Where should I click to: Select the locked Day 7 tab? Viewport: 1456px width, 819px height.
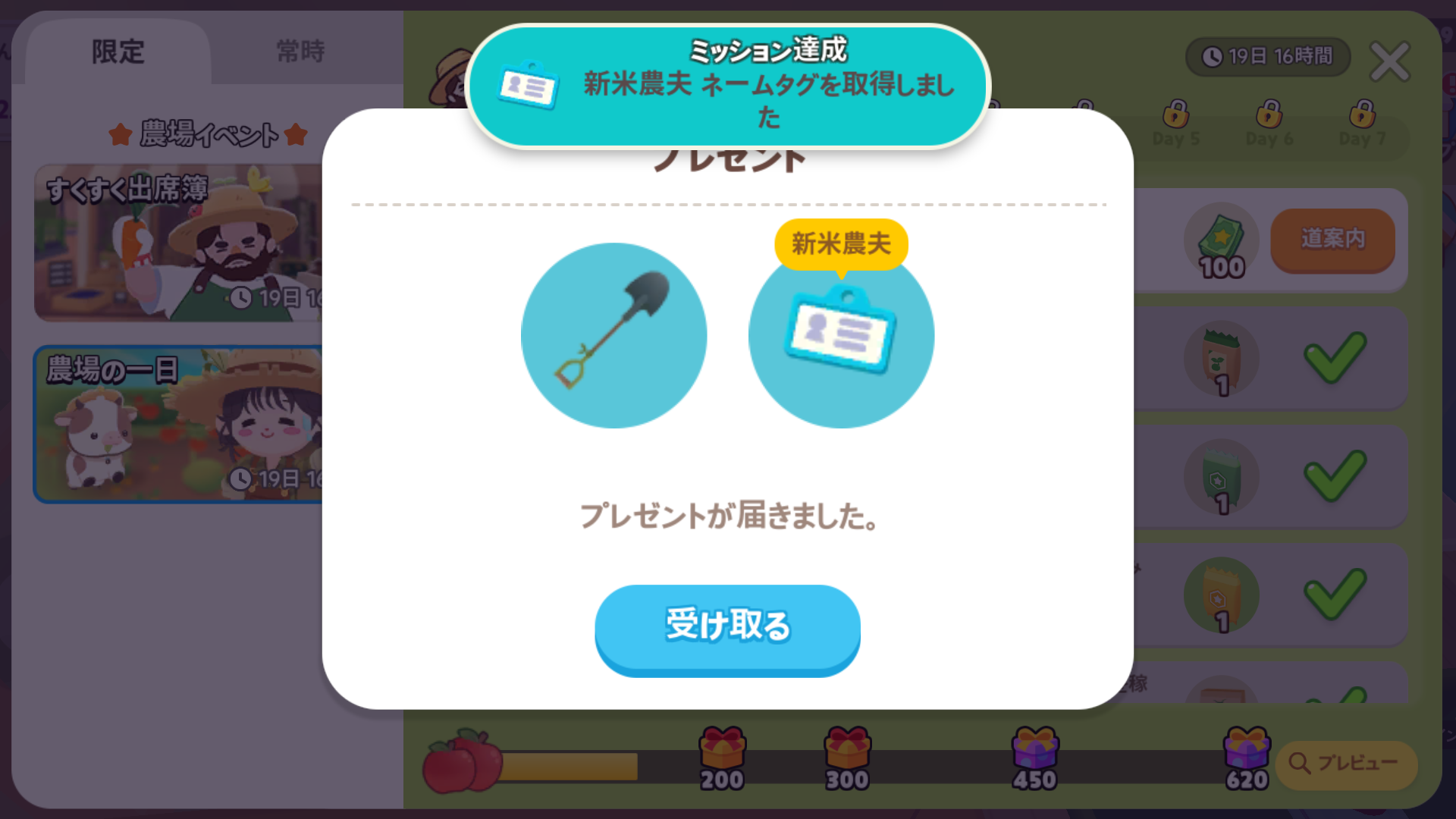pos(1362,126)
